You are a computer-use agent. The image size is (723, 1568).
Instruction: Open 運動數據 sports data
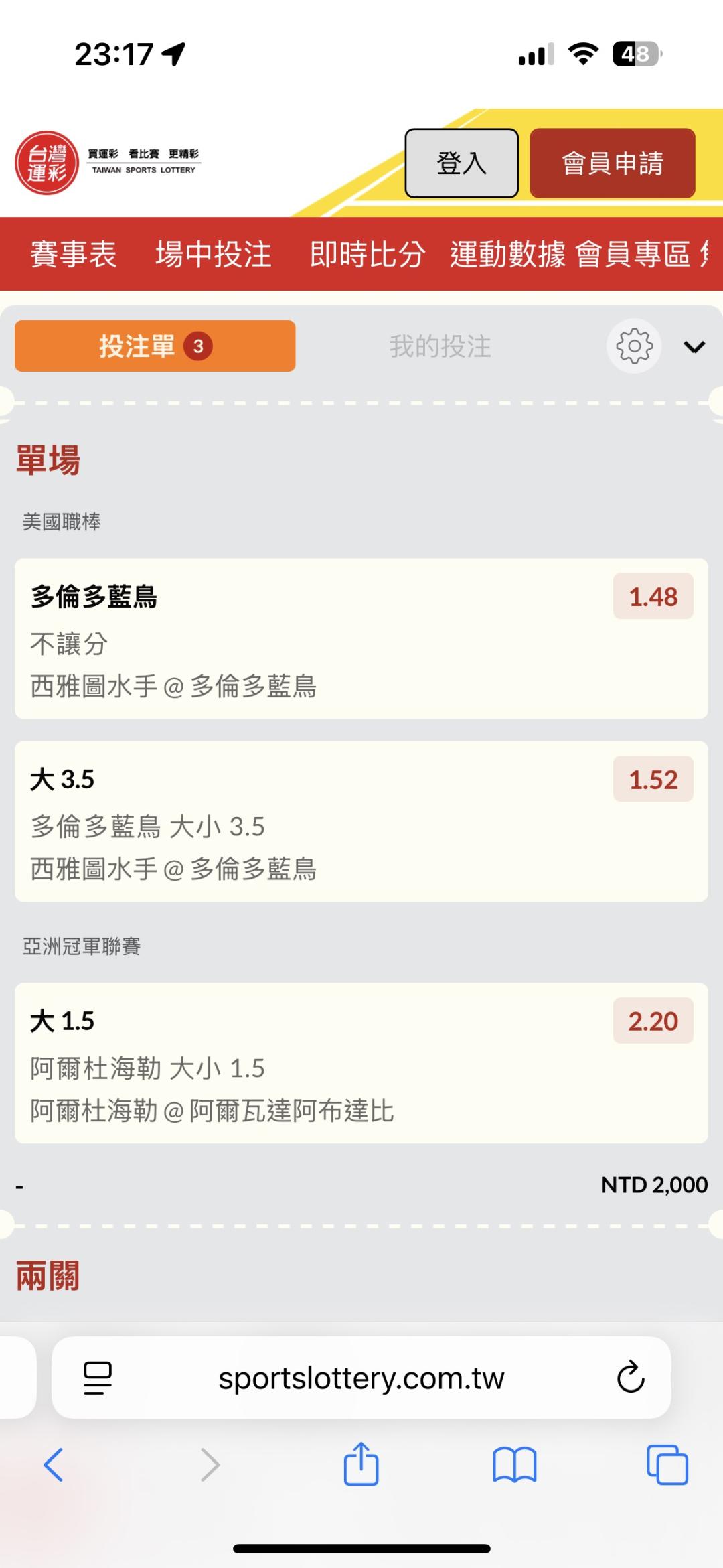coord(507,255)
